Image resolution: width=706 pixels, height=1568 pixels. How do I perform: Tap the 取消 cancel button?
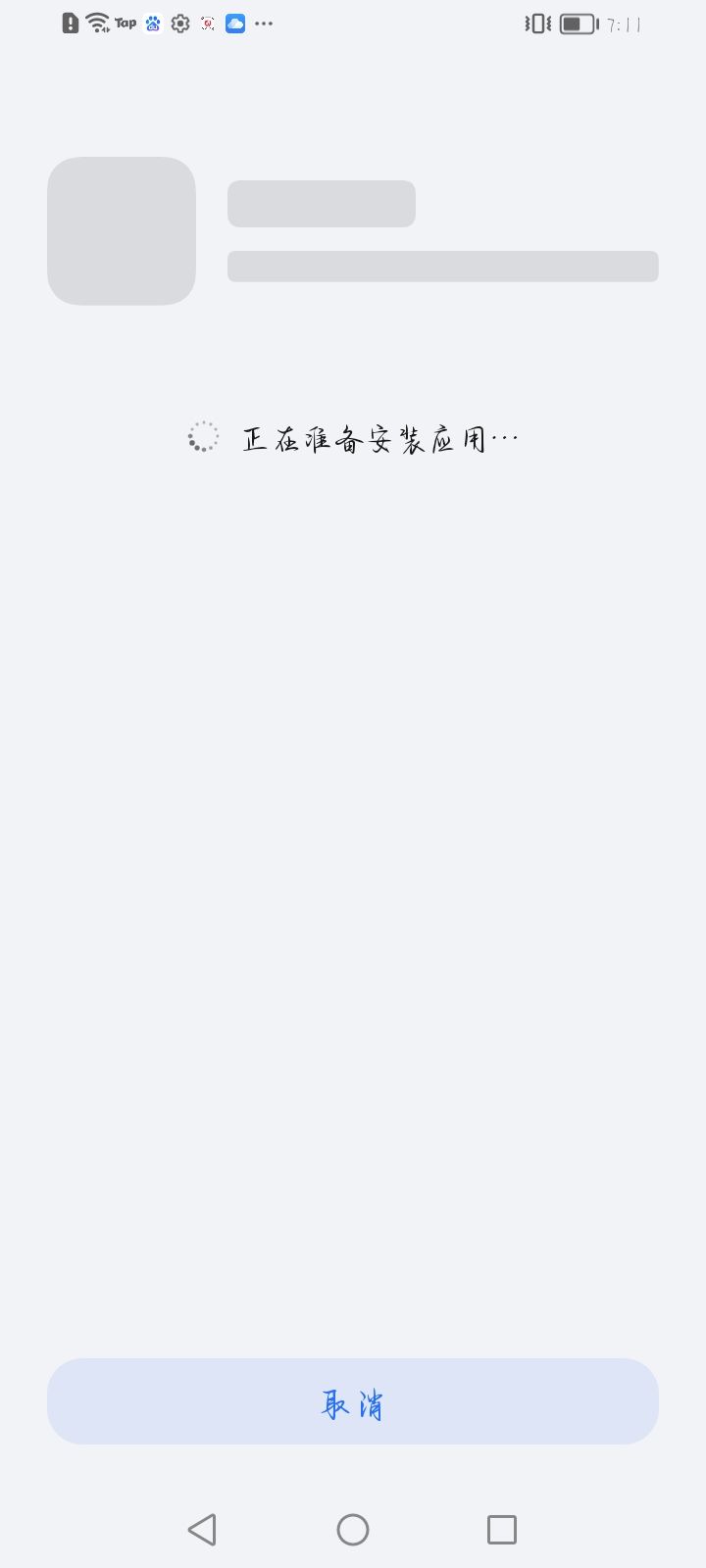point(352,1401)
